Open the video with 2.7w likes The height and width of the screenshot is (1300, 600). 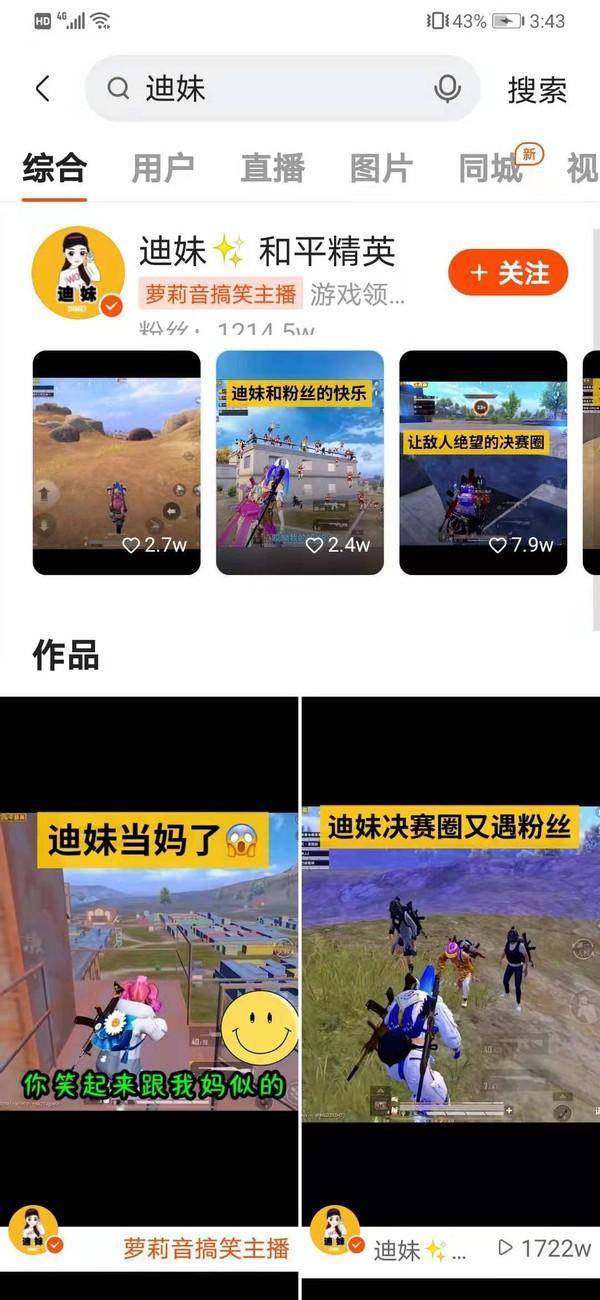pyautogui.click(x=116, y=462)
